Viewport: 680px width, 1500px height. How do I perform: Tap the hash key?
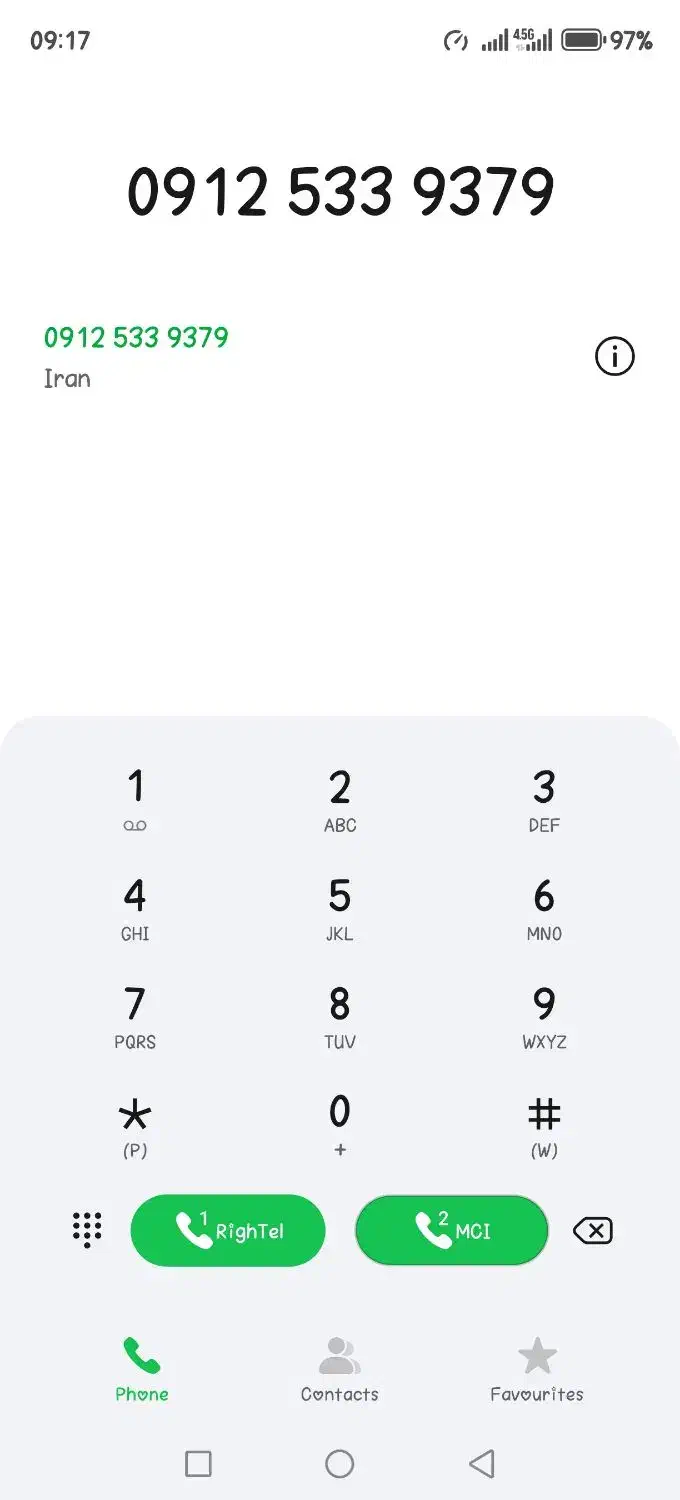pyautogui.click(x=544, y=1125)
